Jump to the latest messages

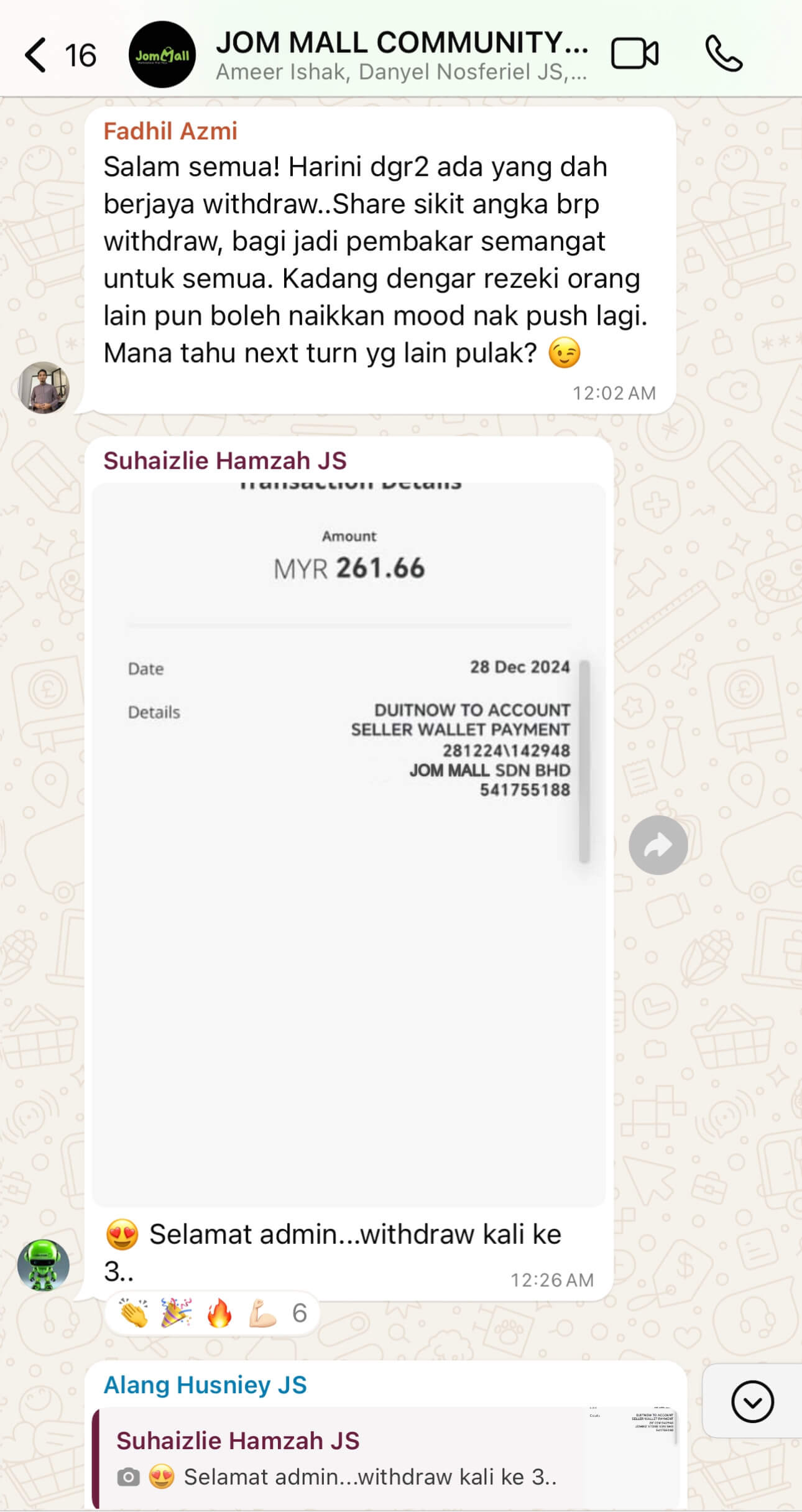point(752,1402)
